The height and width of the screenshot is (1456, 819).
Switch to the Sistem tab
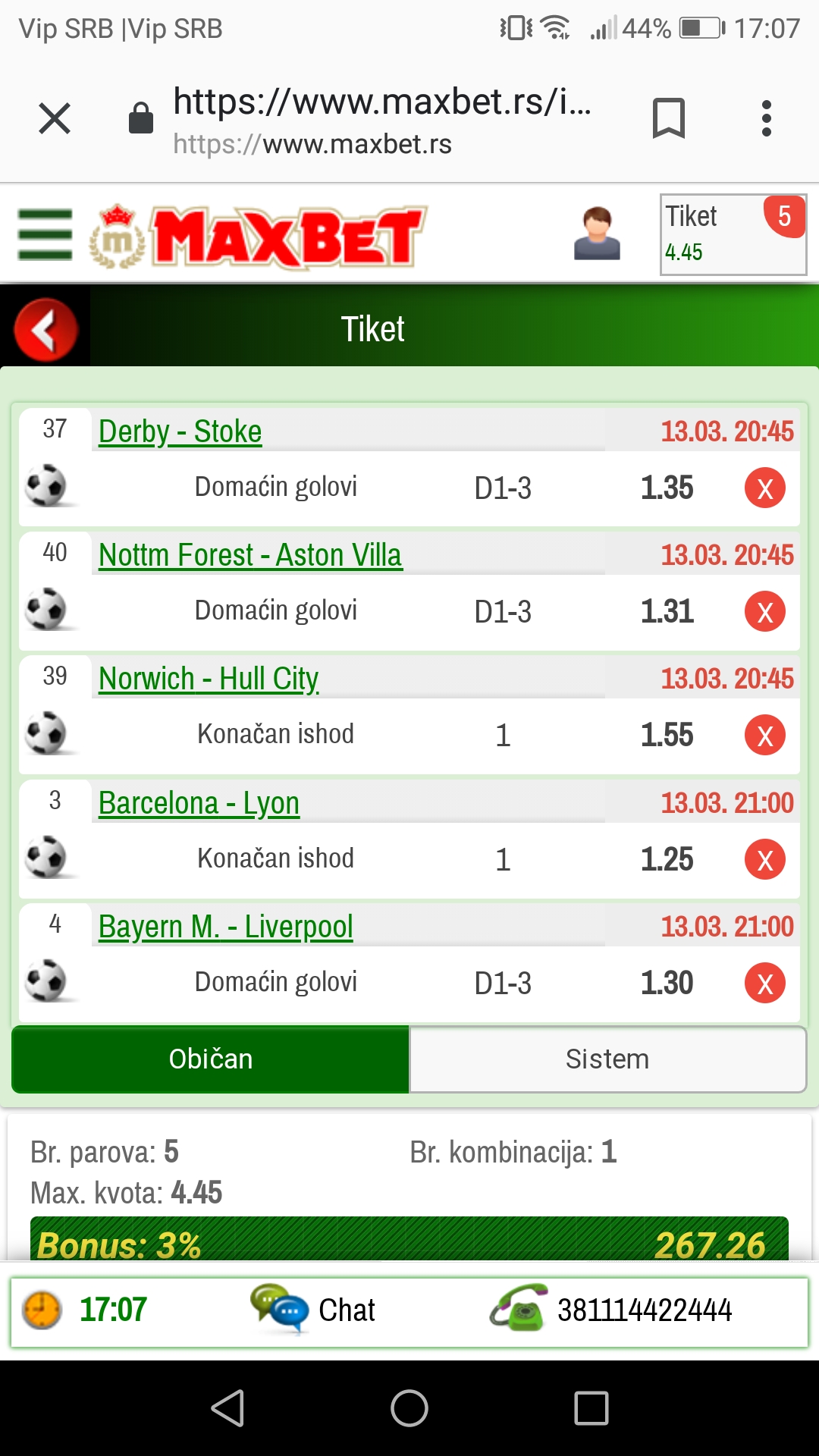pos(607,1059)
